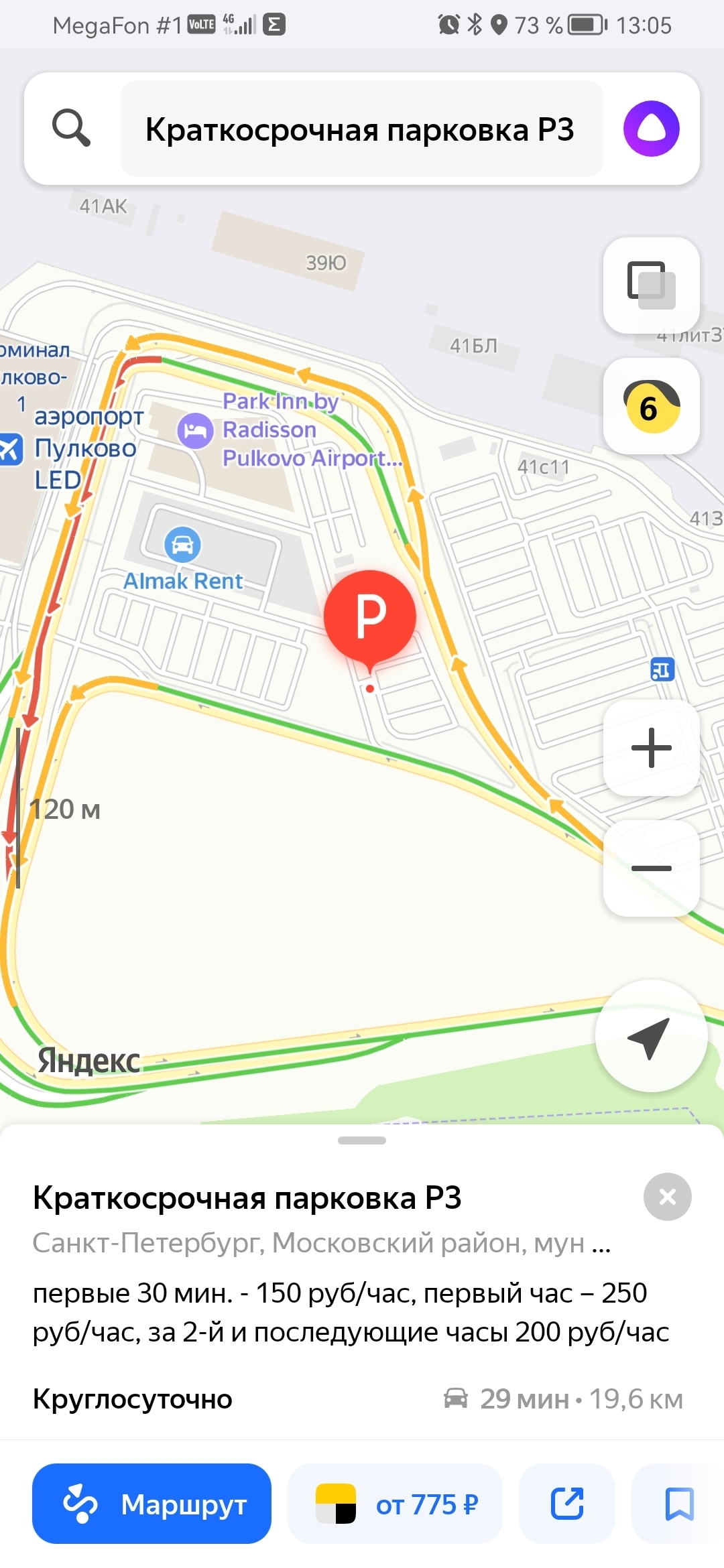
Task: Select the Пулково airport marker
Action: (x=9, y=448)
